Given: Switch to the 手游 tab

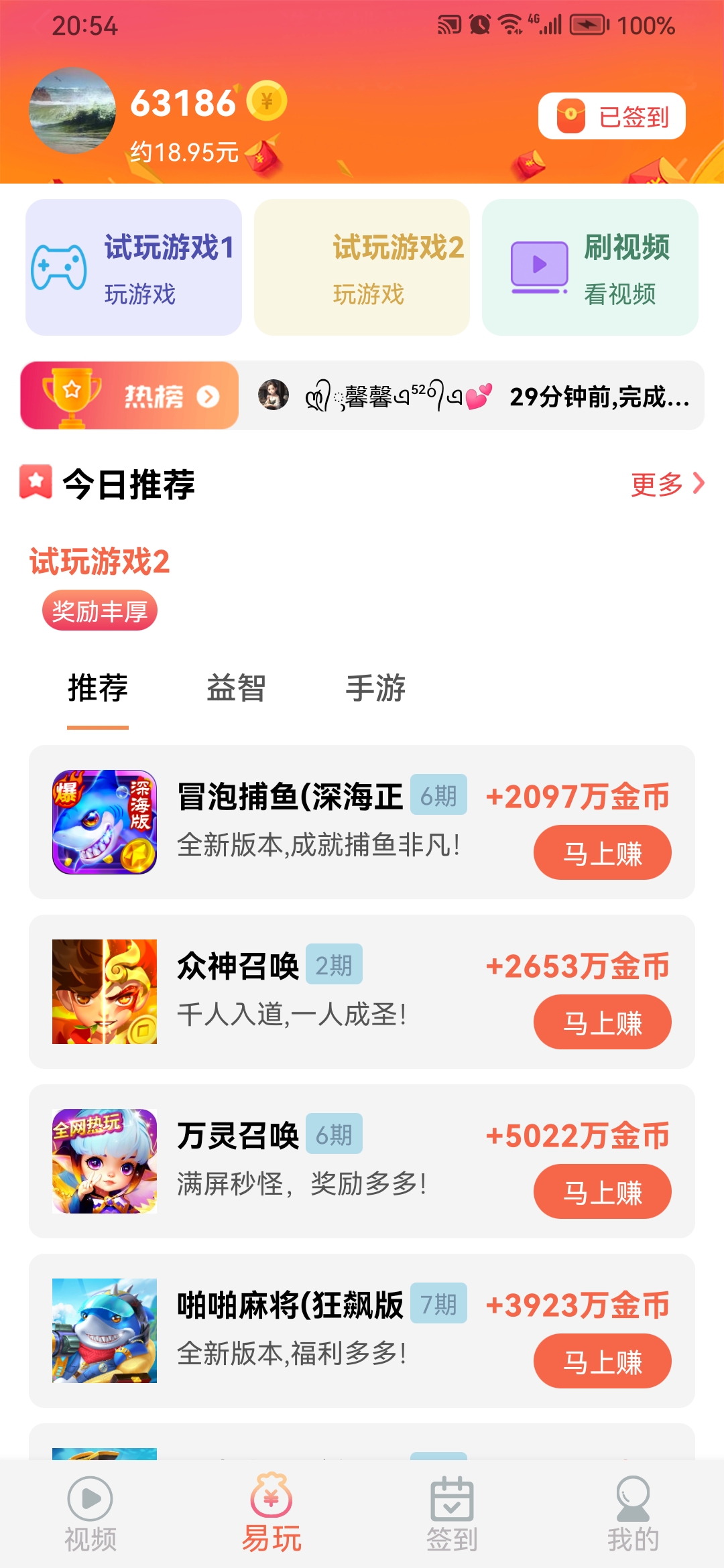Looking at the screenshot, I should [x=375, y=689].
